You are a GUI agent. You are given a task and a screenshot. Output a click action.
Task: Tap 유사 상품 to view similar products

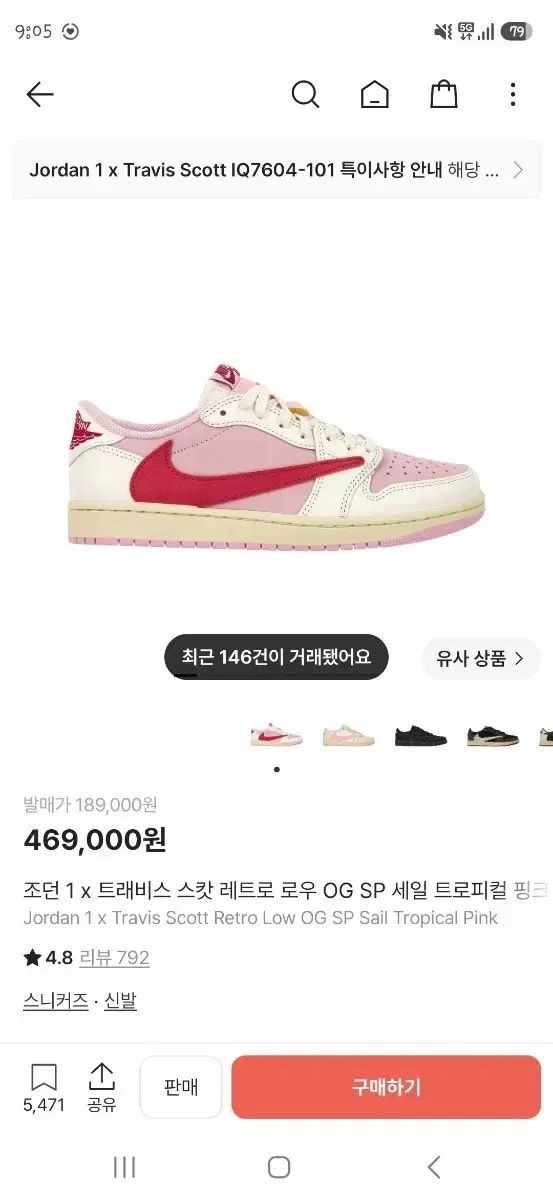pyautogui.click(x=480, y=658)
